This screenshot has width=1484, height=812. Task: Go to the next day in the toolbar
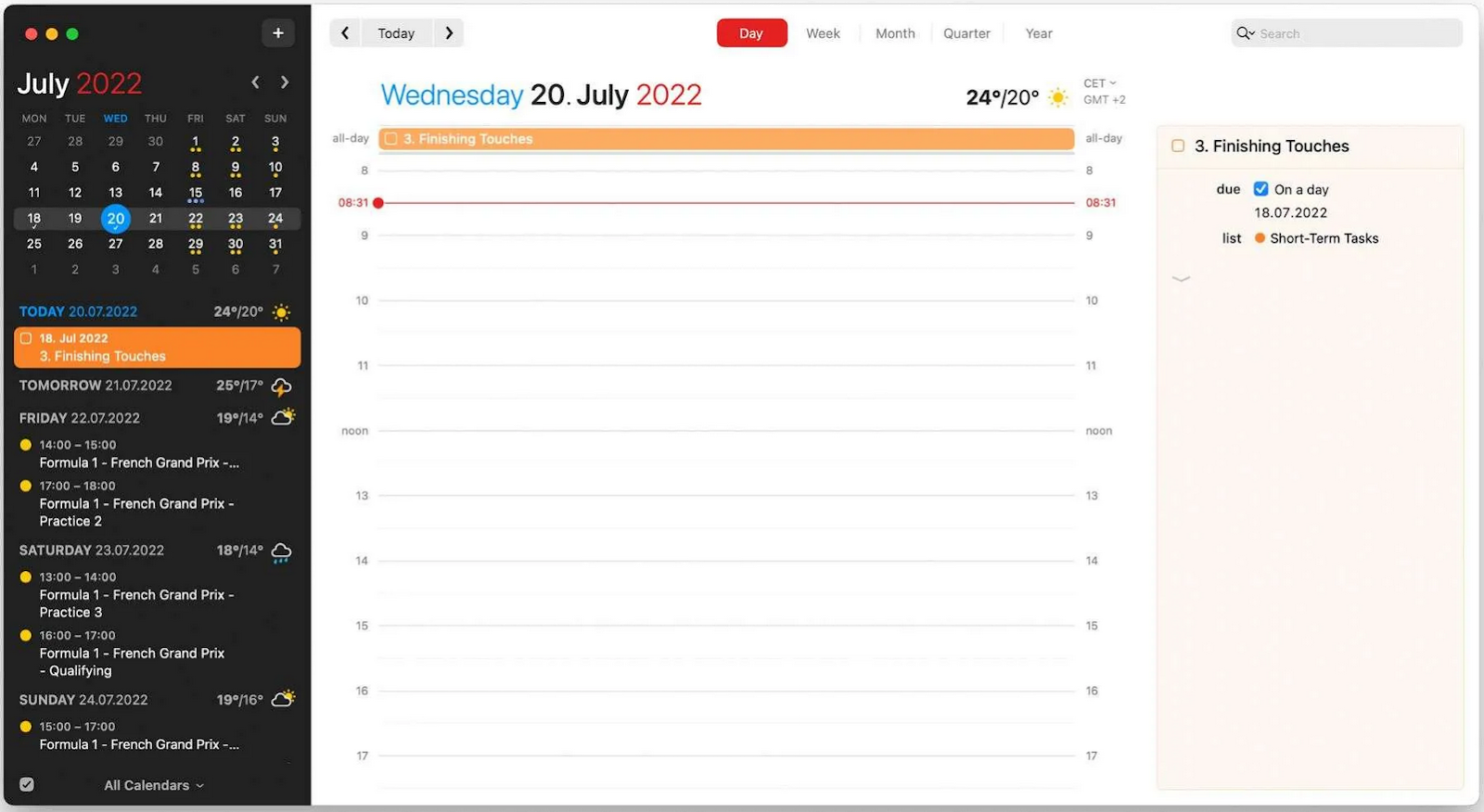pos(449,33)
